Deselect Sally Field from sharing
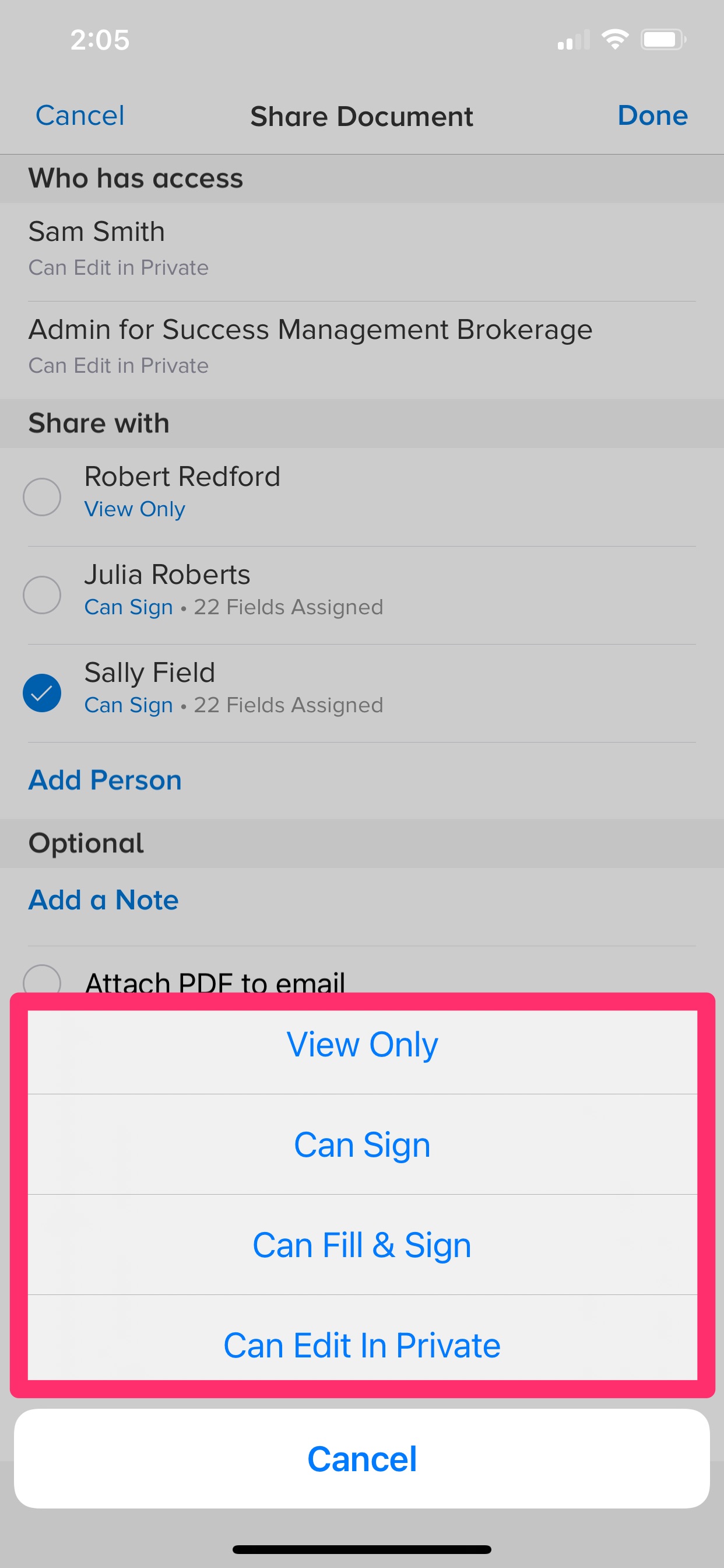 [43, 692]
